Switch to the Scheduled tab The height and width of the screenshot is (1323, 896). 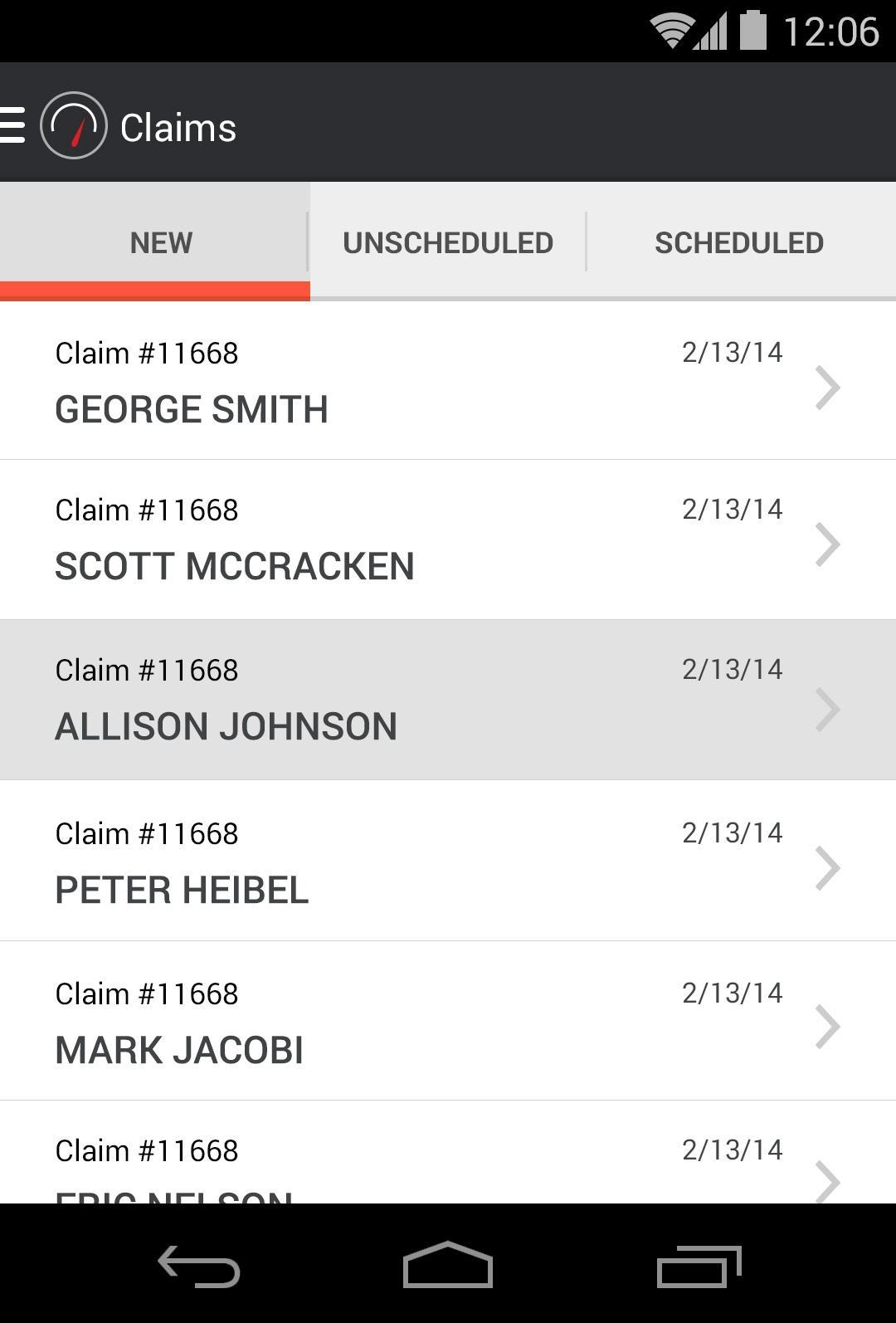click(x=738, y=242)
